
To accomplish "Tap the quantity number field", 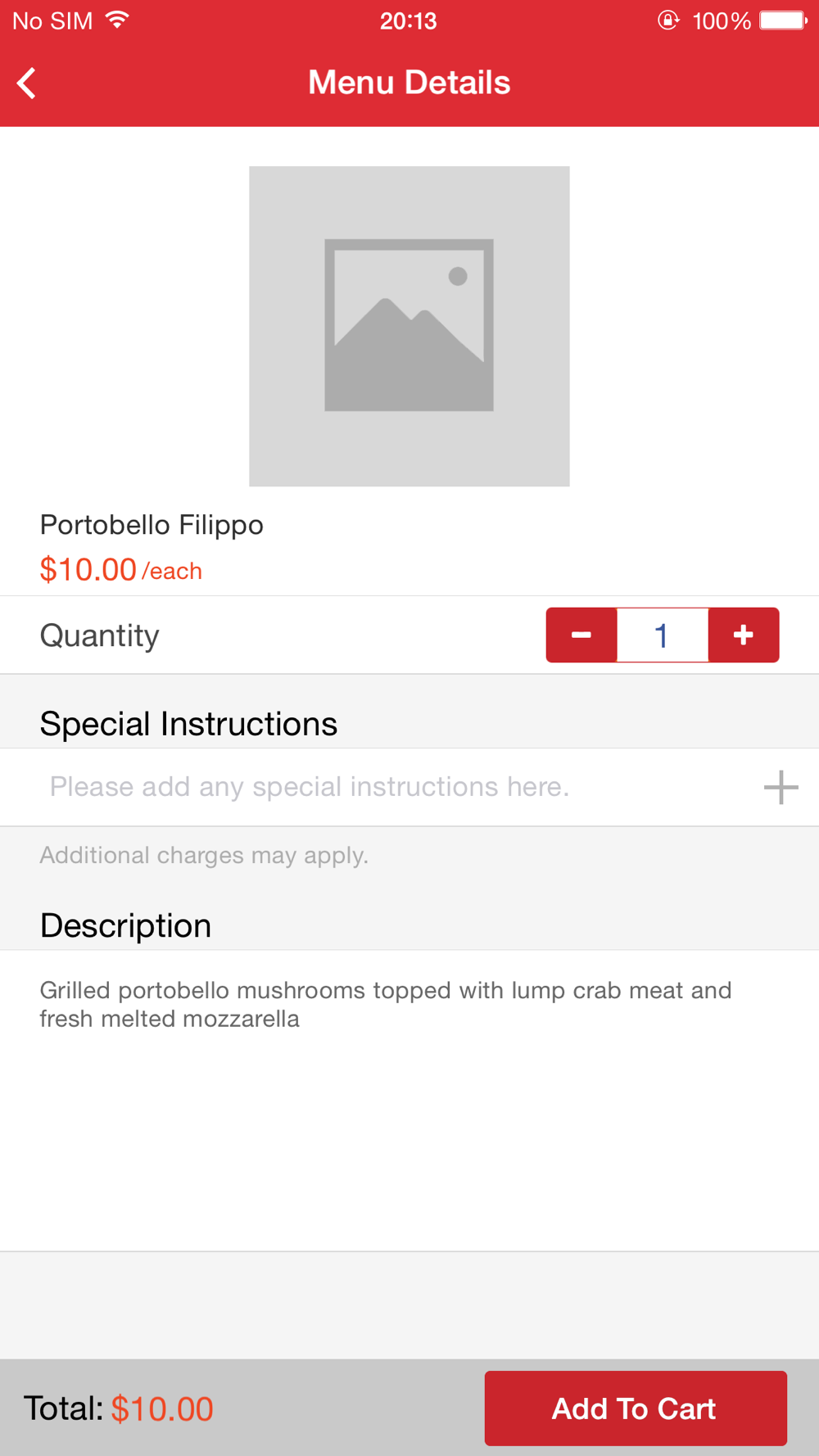I will (x=663, y=635).
